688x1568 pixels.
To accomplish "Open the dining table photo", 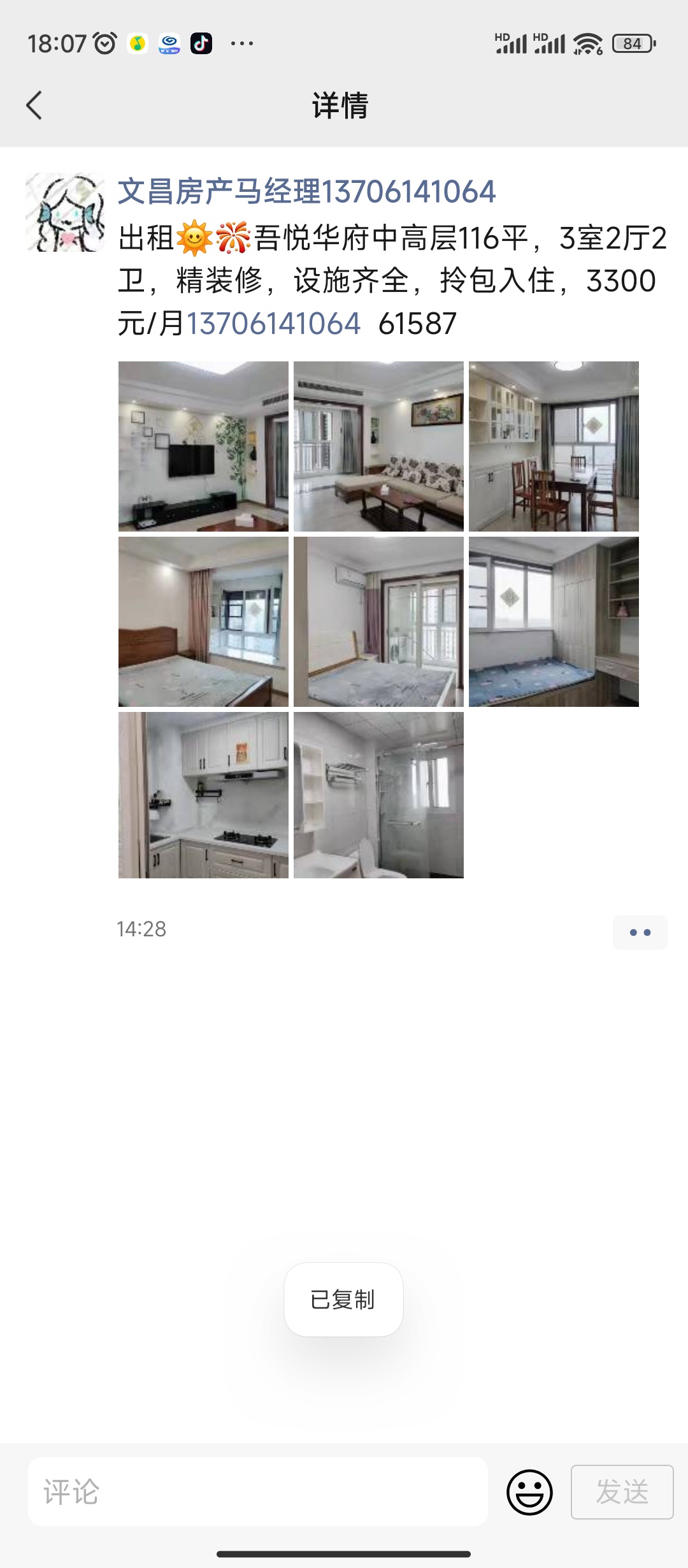I will 554,446.
